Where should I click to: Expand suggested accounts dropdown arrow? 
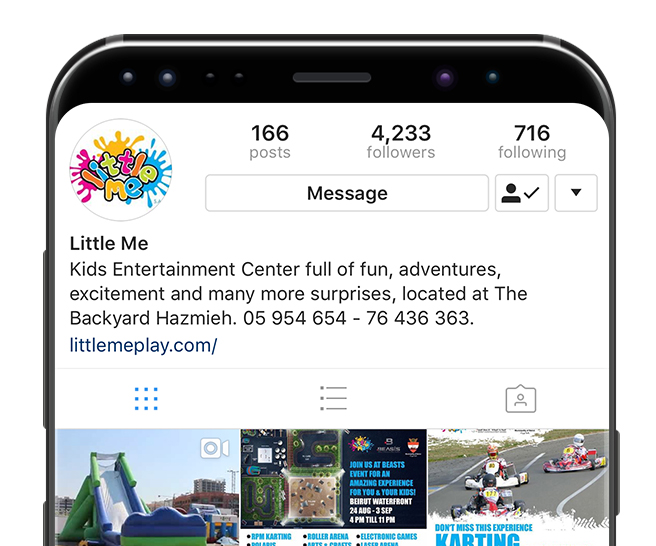click(x=575, y=193)
